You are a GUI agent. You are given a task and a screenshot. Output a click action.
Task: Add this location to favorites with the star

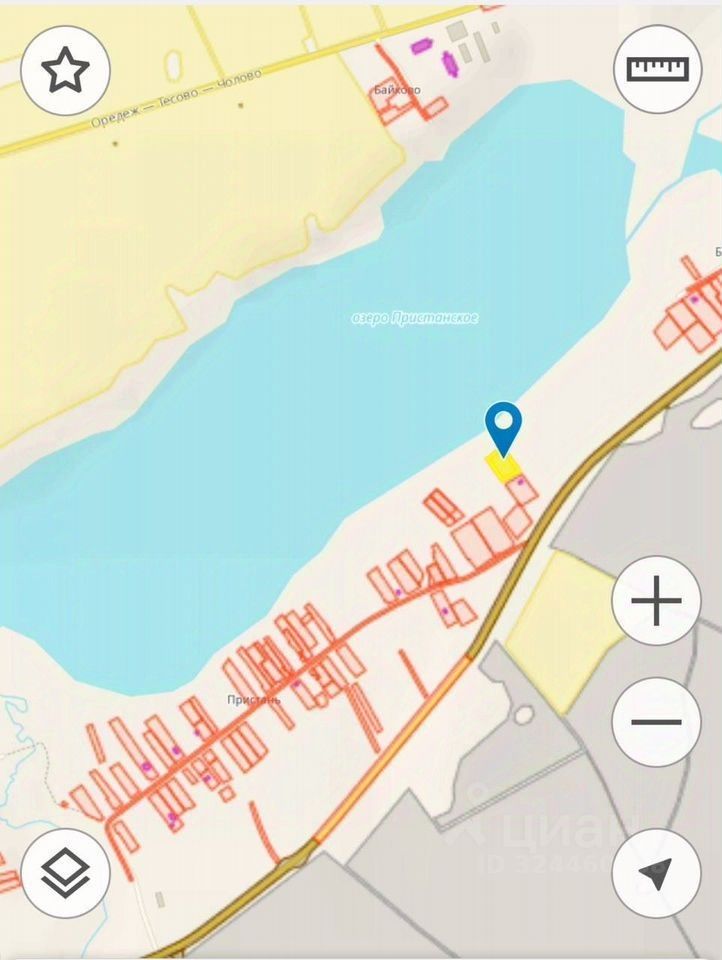65,70
